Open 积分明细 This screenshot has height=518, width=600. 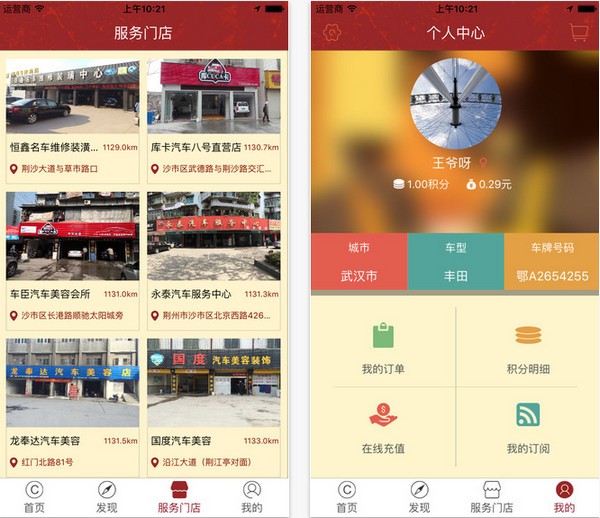pyautogui.click(x=528, y=348)
